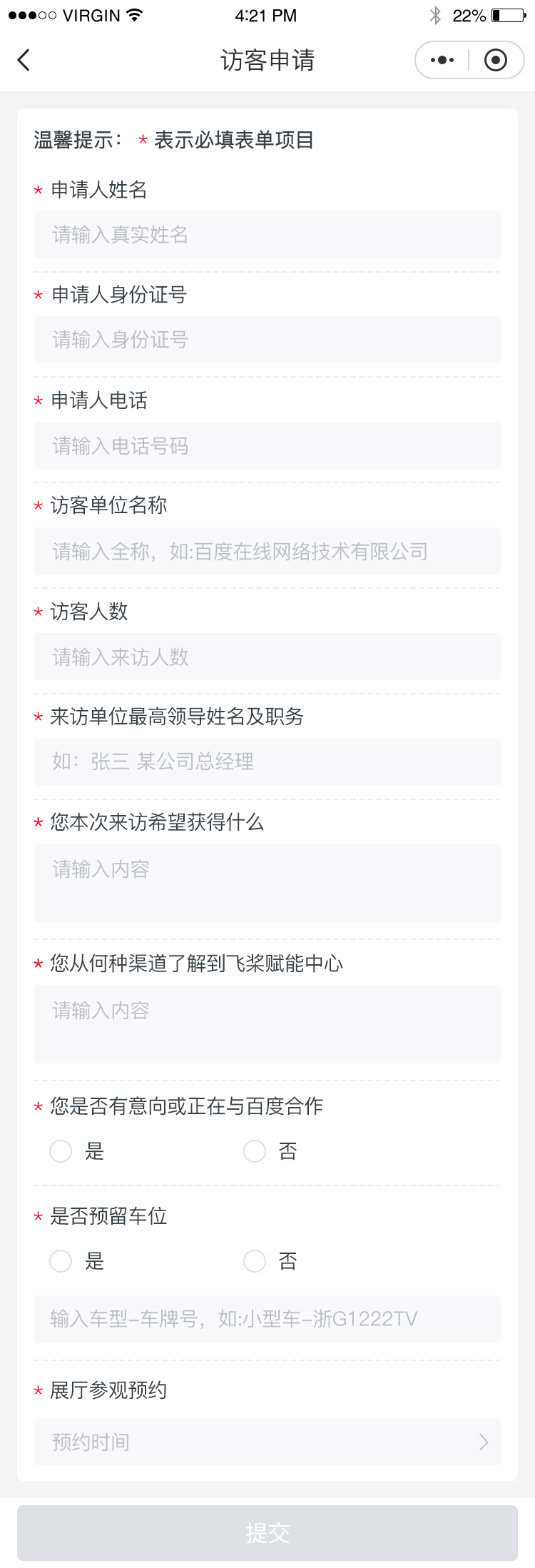Choose 是 under 是否预留车位
Image resolution: width=535 pixels, height=1568 pixels.
[60, 1261]
